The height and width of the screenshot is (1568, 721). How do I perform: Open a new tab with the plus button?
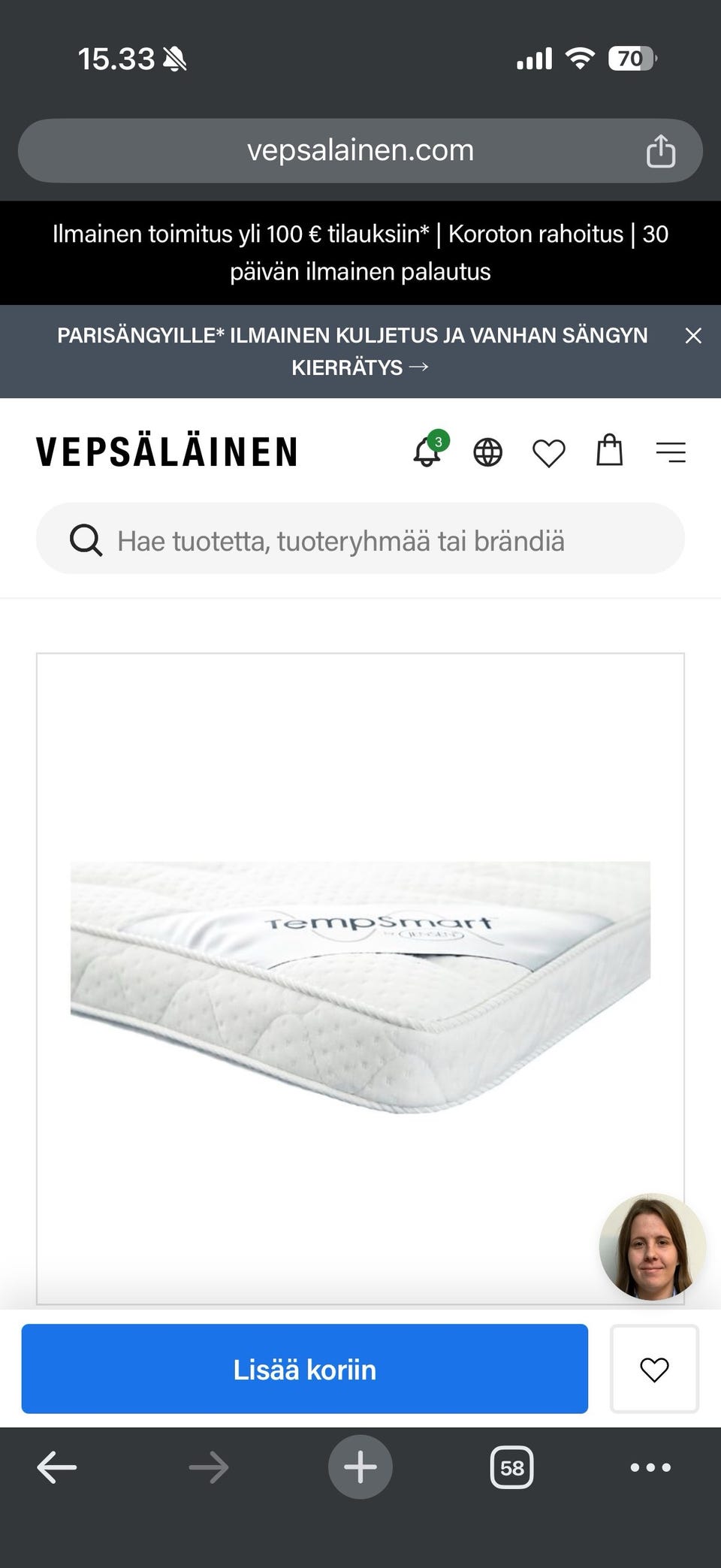pyautogui.click(x=360, y=1467)
